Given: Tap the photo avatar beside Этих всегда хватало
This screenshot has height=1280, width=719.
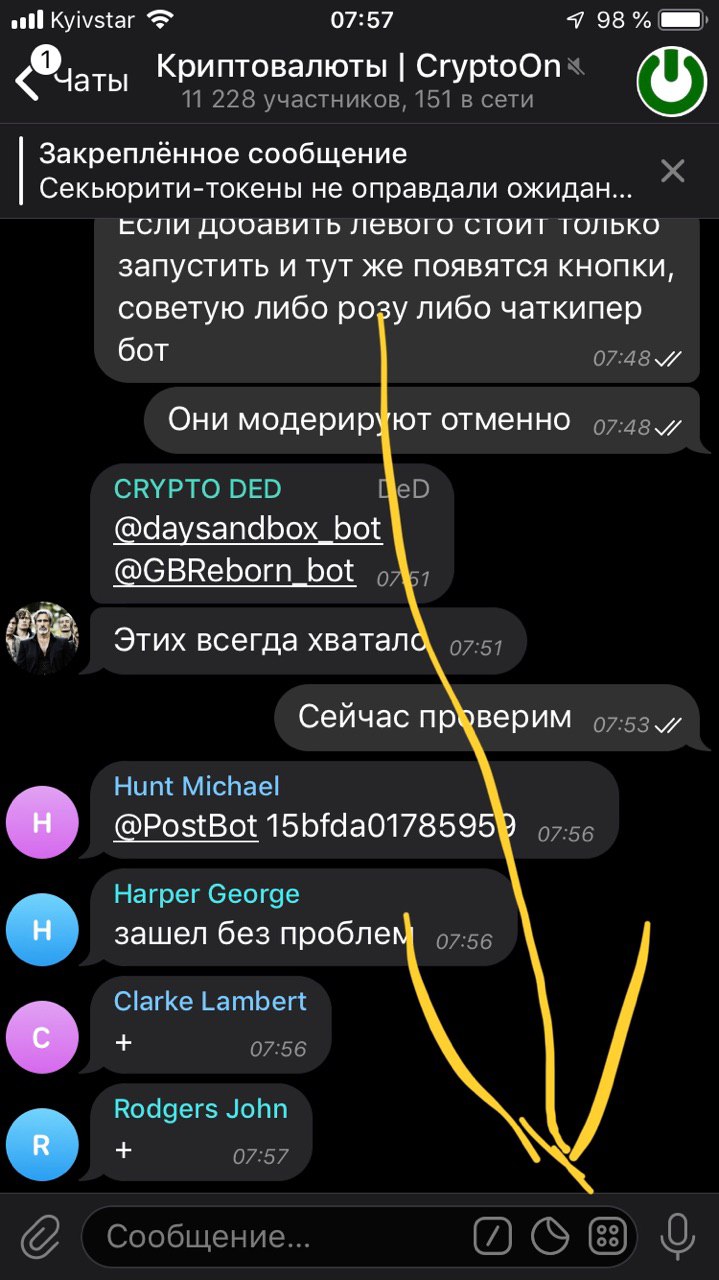Looking at the screenshot, I should coord(42,638).
